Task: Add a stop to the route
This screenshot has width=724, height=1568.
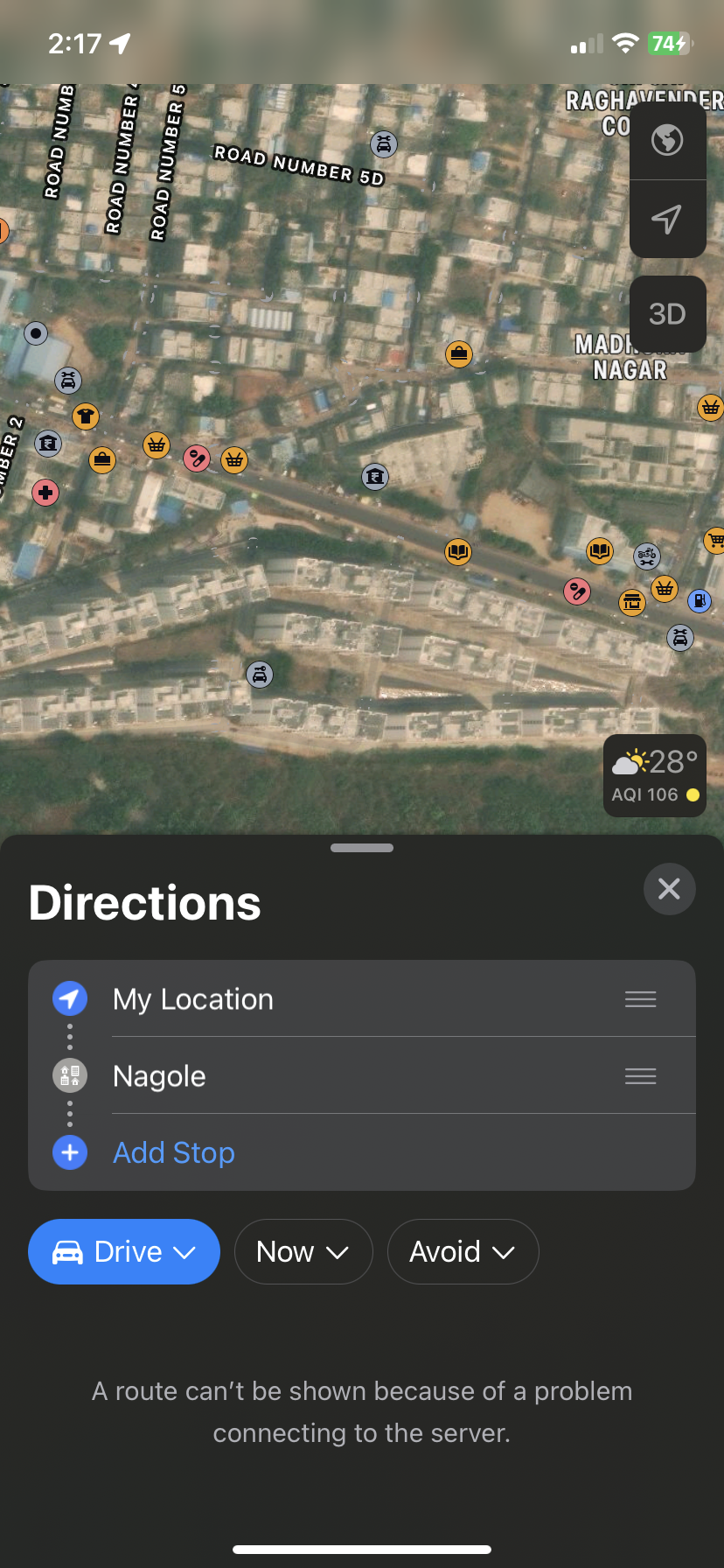Action: 173,1152
